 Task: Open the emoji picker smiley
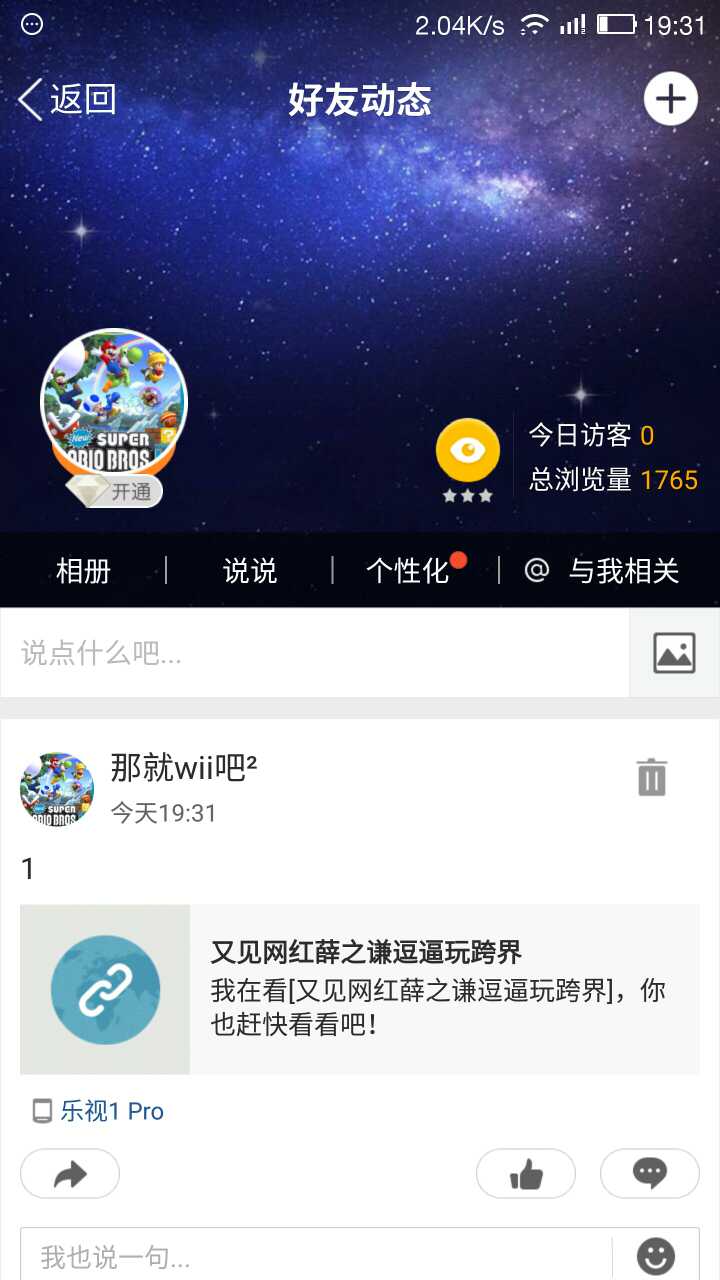(656, 1256)
